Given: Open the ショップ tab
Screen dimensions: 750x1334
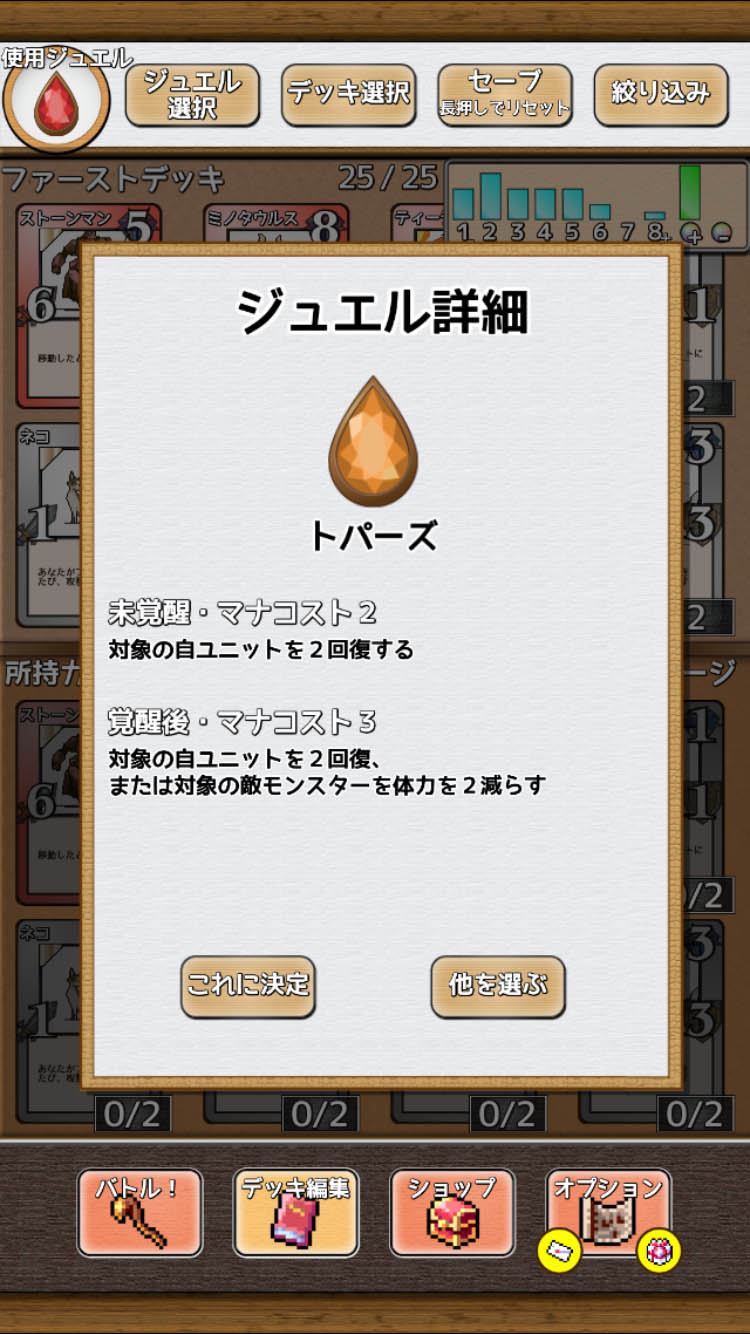Looking at the screenshot, I should [x=452, y=1213].
